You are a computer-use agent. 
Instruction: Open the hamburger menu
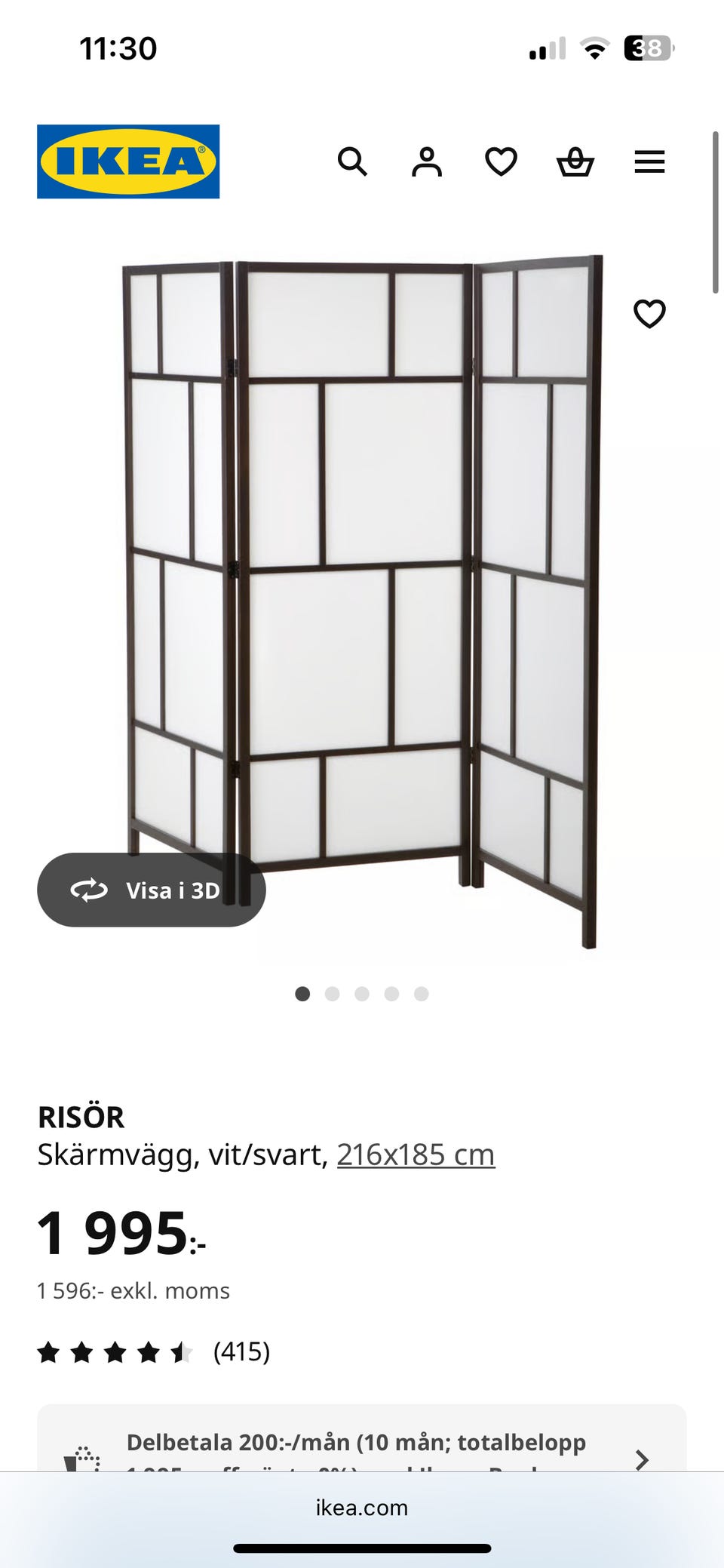click(x=649, y=161)
